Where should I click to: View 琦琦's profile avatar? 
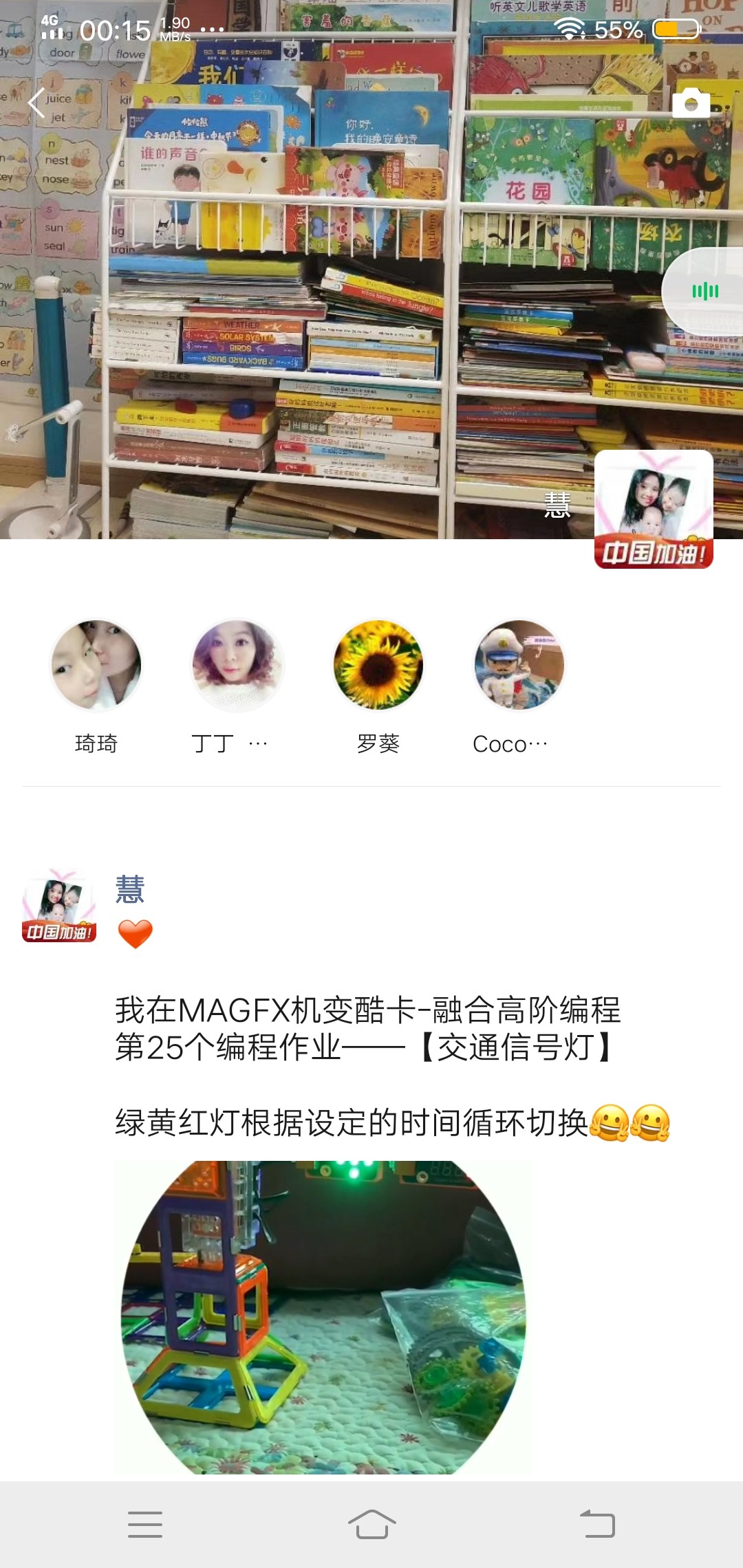(x=96, y=665)
